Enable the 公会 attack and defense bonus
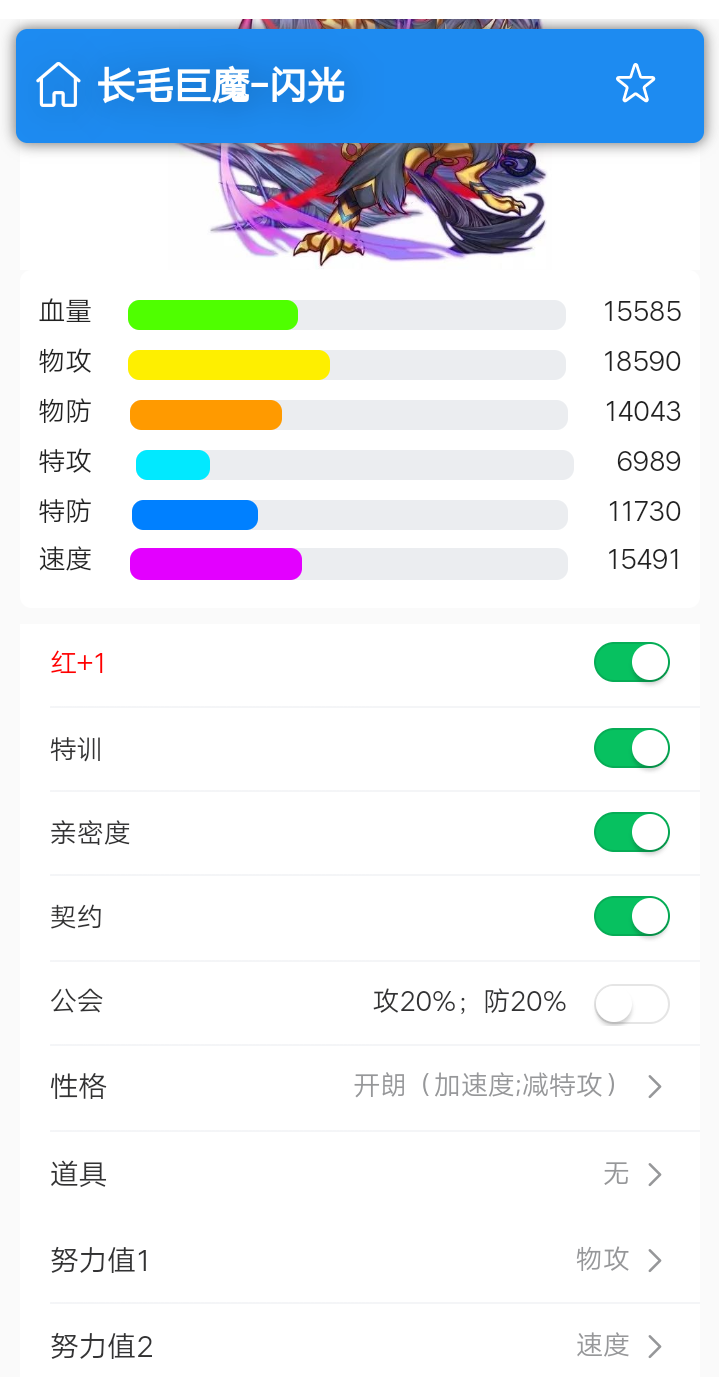Viewport: 719px width, 1377px height. click(x=631, y=1003)
